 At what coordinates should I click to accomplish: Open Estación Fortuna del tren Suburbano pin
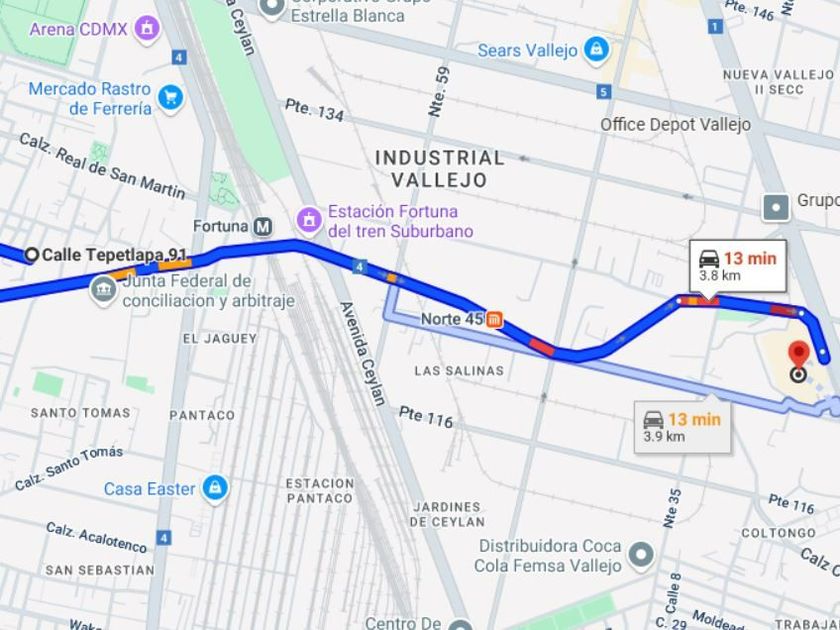pos(309,221)
